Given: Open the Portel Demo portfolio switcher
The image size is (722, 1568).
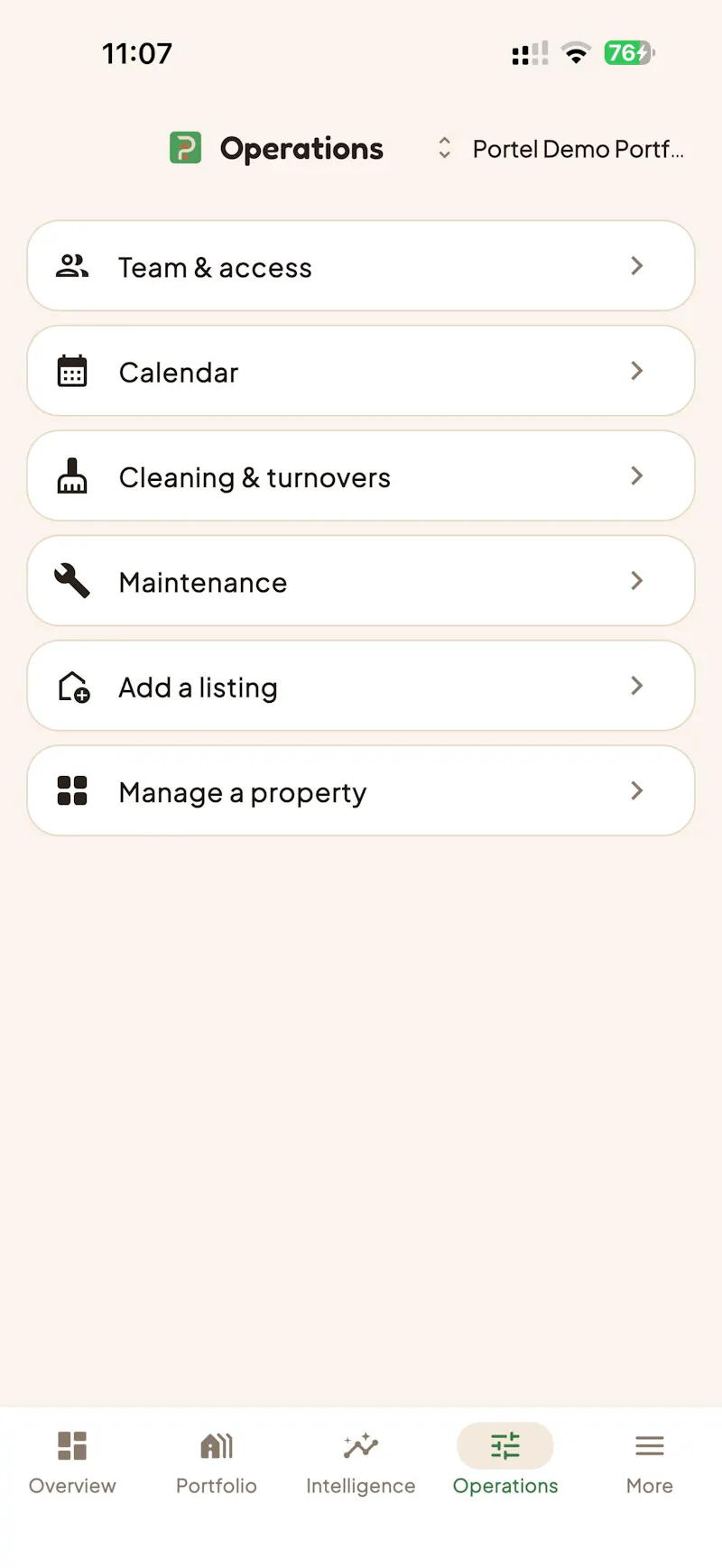Looking at the screenshot, I should pos(560,149).
